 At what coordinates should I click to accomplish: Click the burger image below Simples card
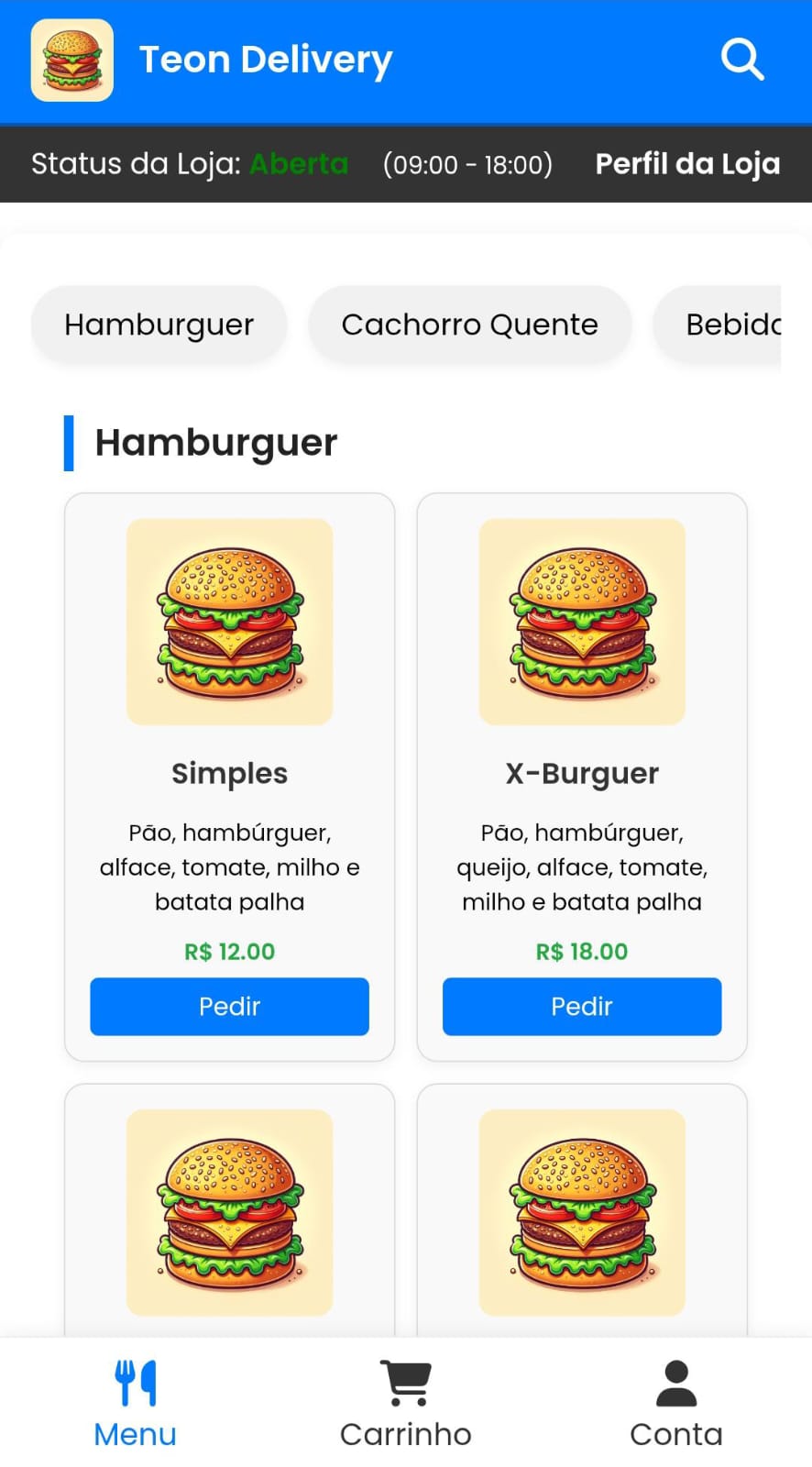pyautogui.click(x=229, y=1212)
